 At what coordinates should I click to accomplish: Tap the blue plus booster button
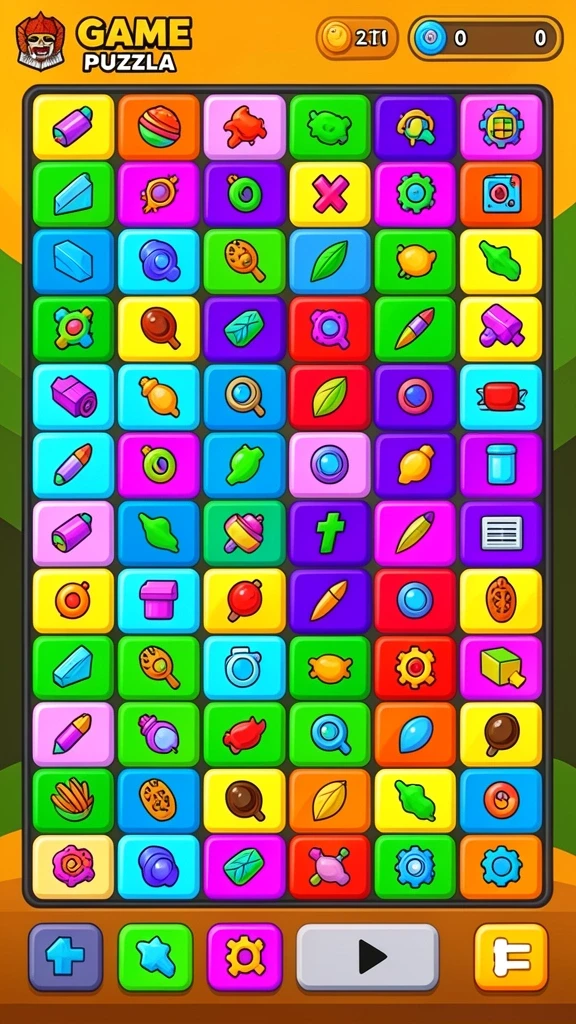[65, 957]
